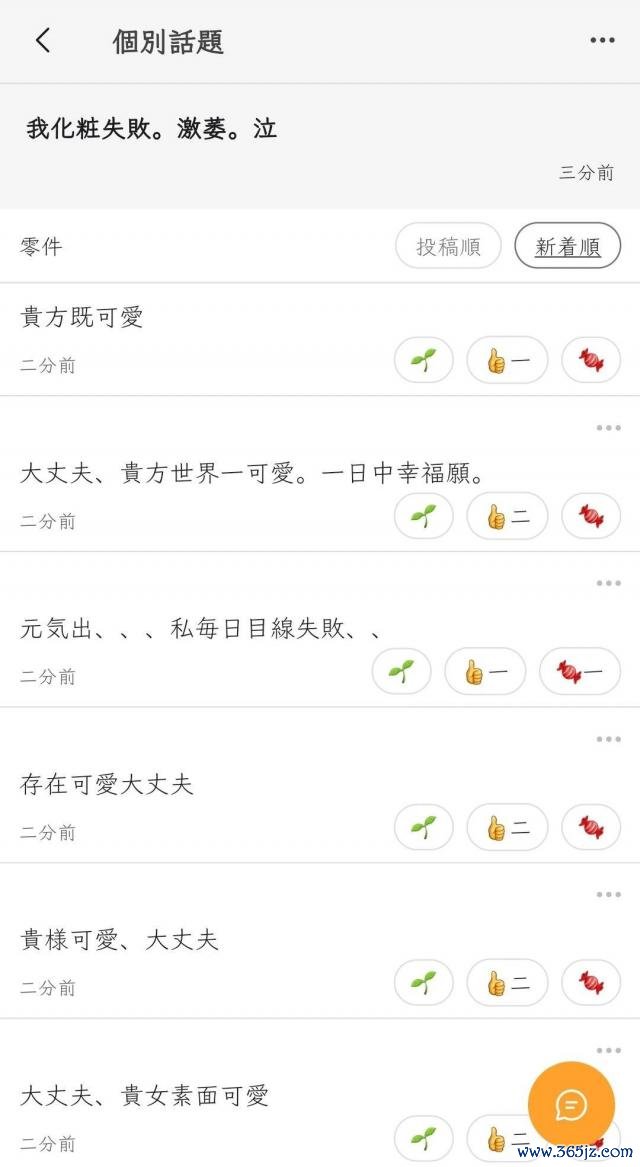The image size is (640, 1167).
Task: Tap thumbs-up on the 貴方既可愛 comment
Action: click(508, 361)
